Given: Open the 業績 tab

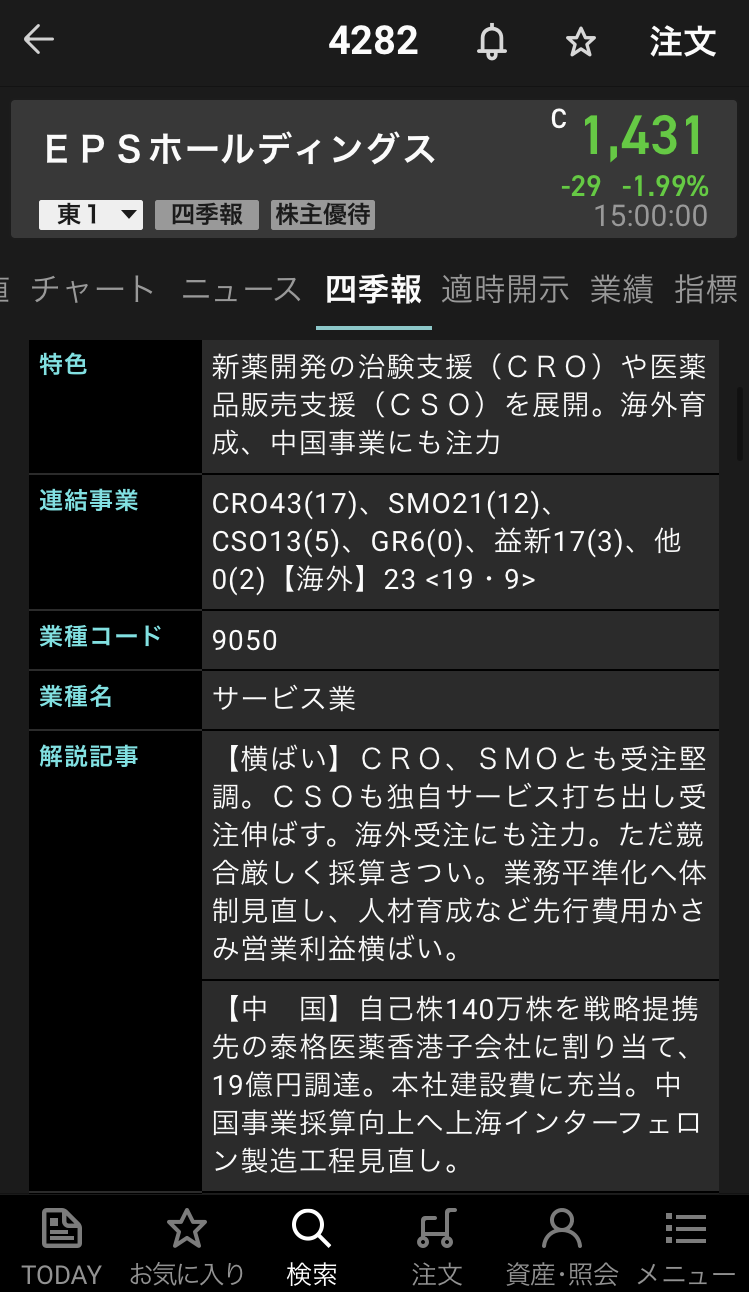Looking at the screenshot, I should 621,290.
